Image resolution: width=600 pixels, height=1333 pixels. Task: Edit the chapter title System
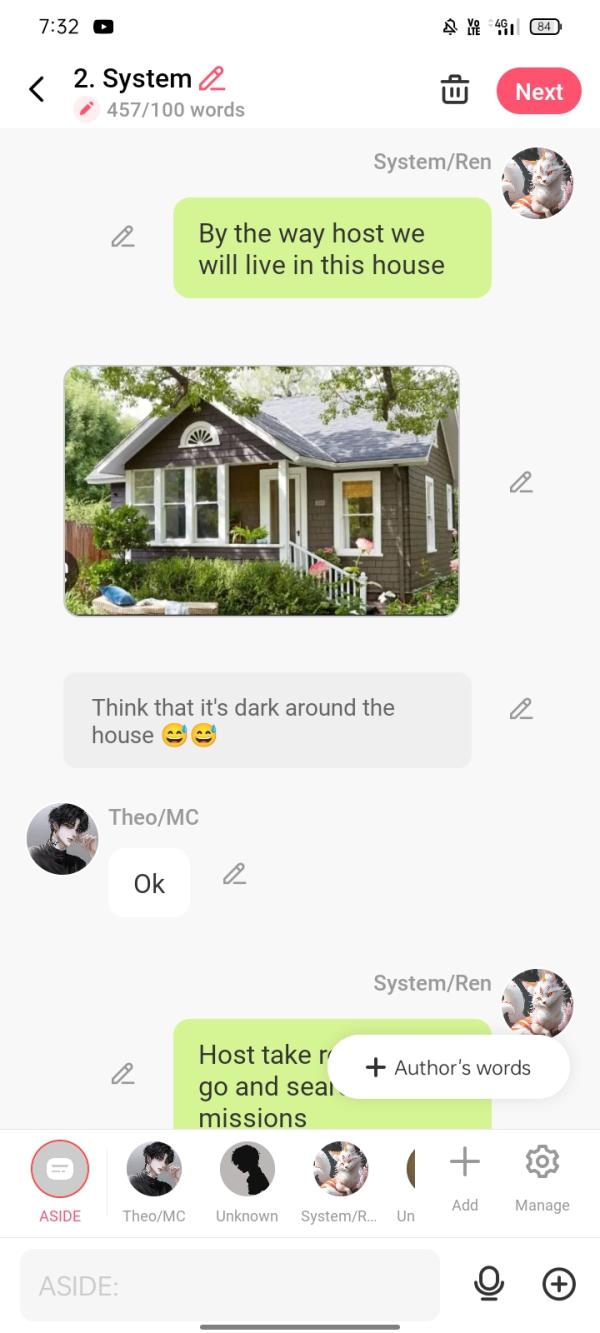tap(212, 78)
